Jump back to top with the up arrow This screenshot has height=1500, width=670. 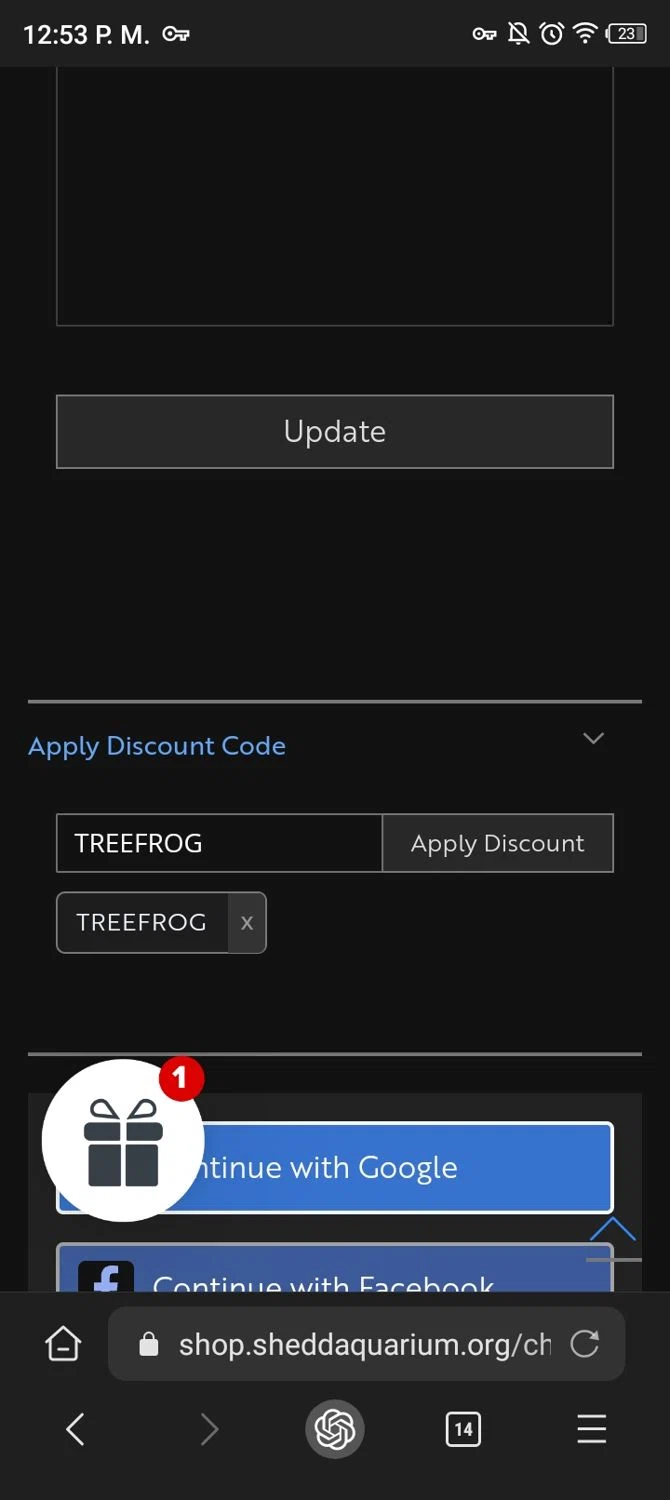pyautogui.click(x=612, y=1229)
